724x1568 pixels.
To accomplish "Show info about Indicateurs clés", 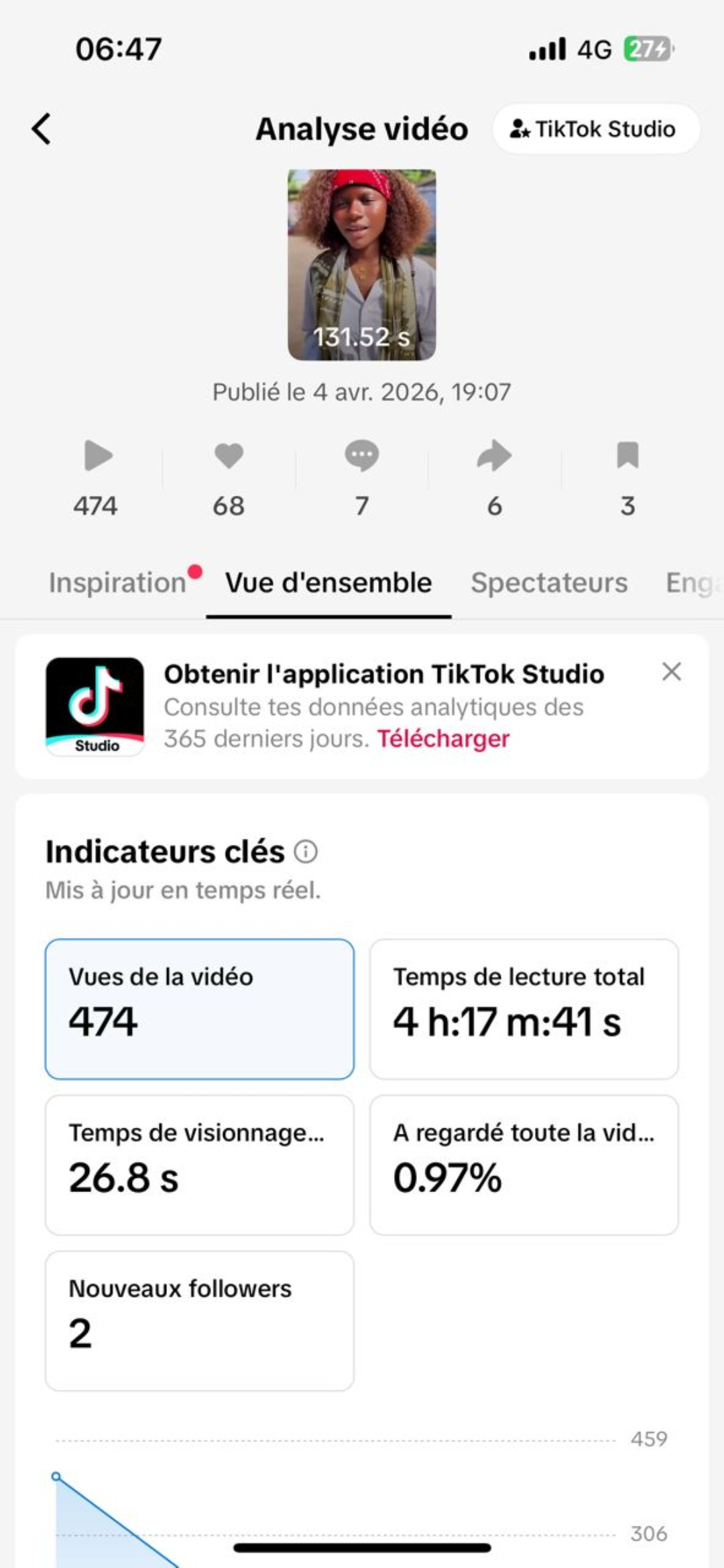I will point(306,852).
